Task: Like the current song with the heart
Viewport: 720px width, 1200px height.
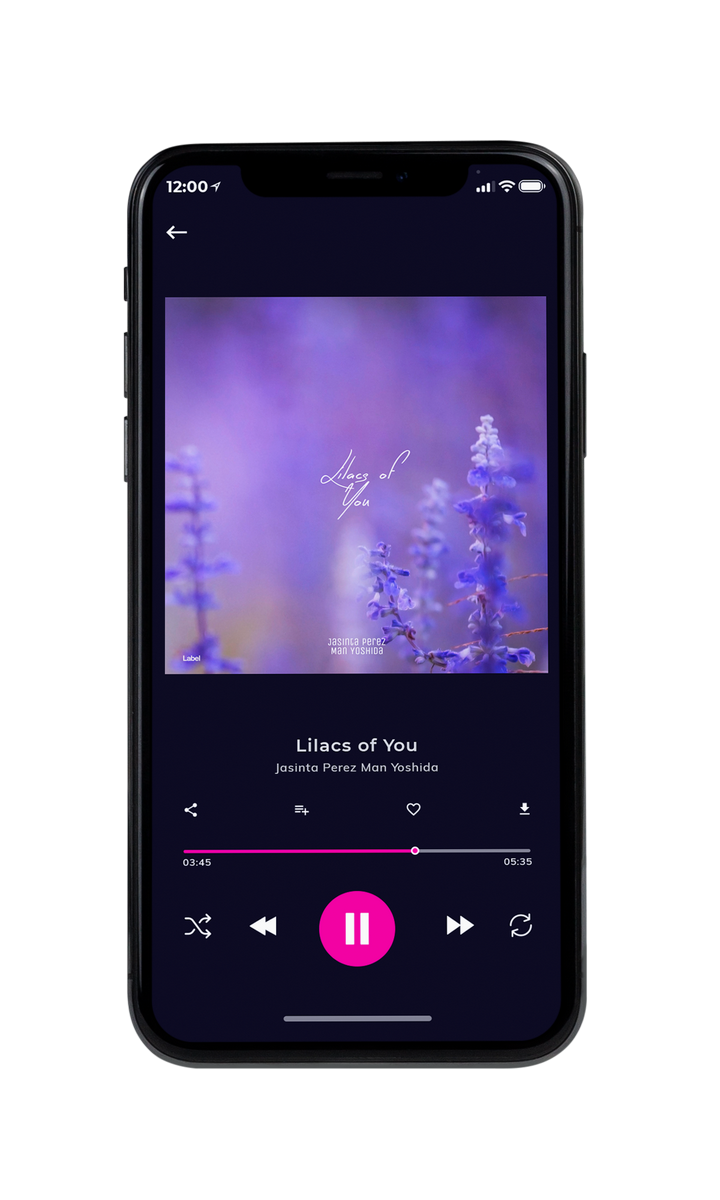Action: [x=413, y=810]
